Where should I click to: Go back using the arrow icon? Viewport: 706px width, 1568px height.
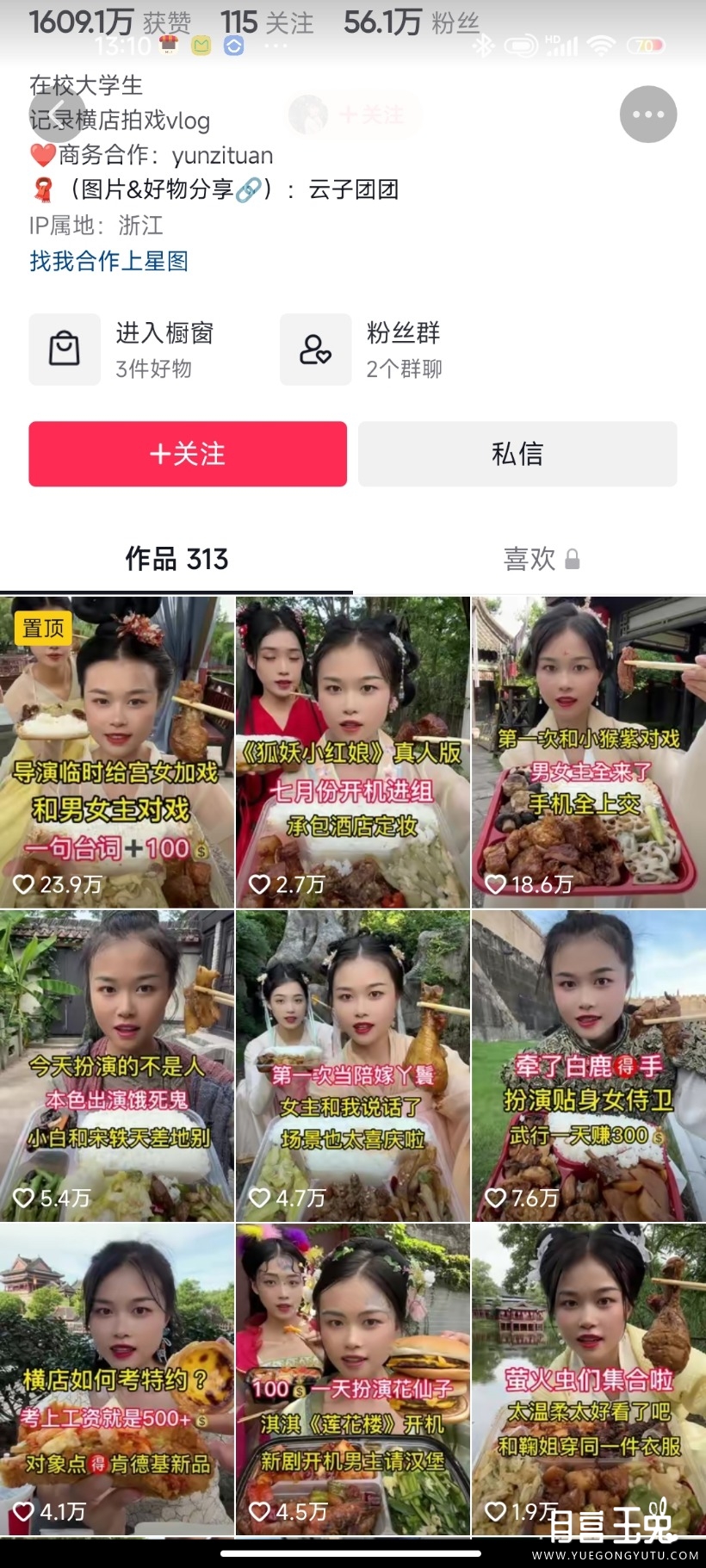(x=57, y=115)
